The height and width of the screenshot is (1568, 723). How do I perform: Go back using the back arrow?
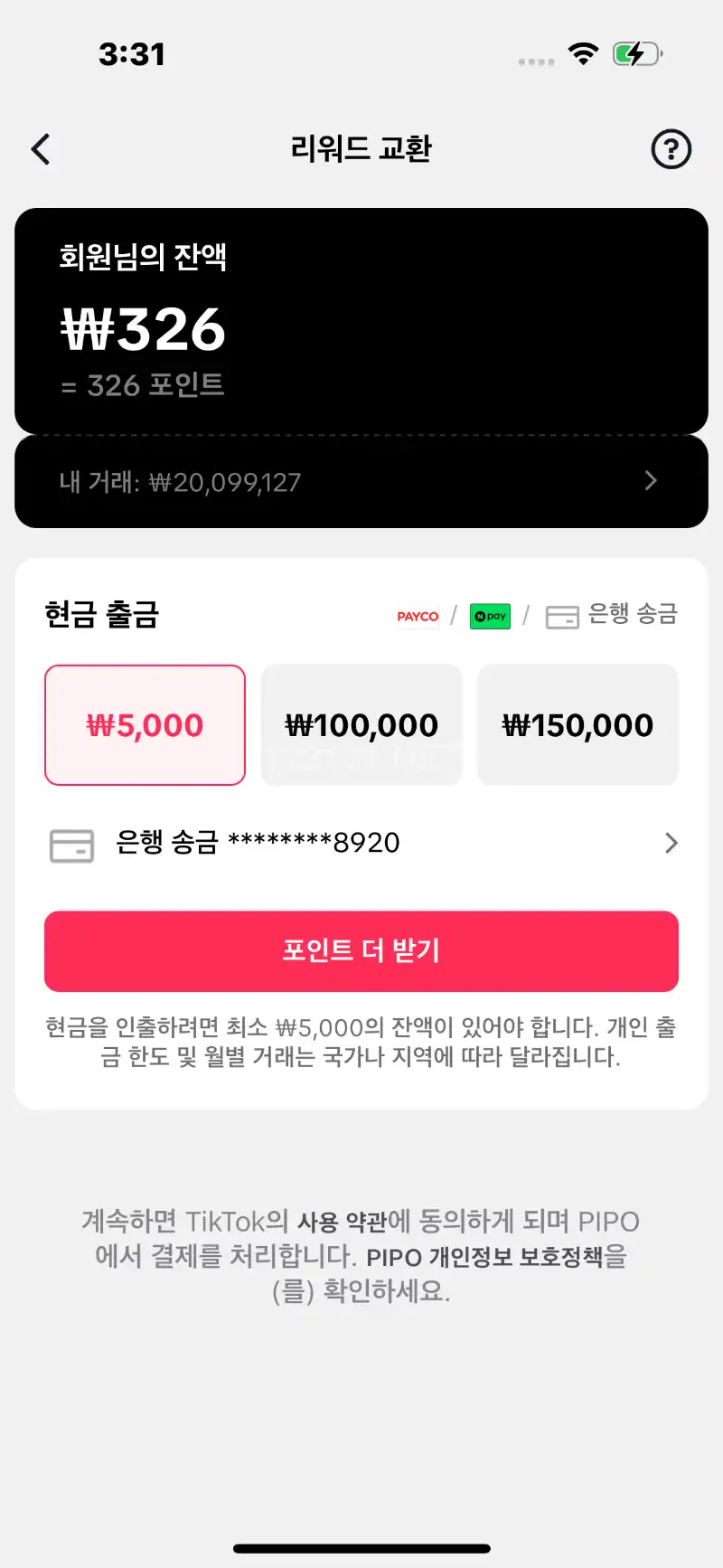pyautogui.click(x=41, y=149)
